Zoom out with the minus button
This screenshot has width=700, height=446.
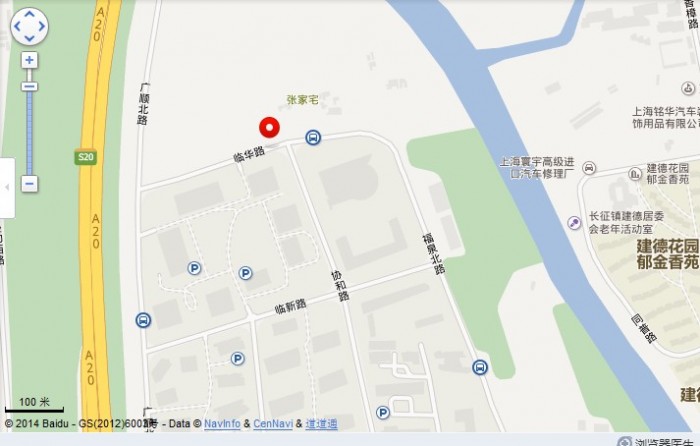29,184
